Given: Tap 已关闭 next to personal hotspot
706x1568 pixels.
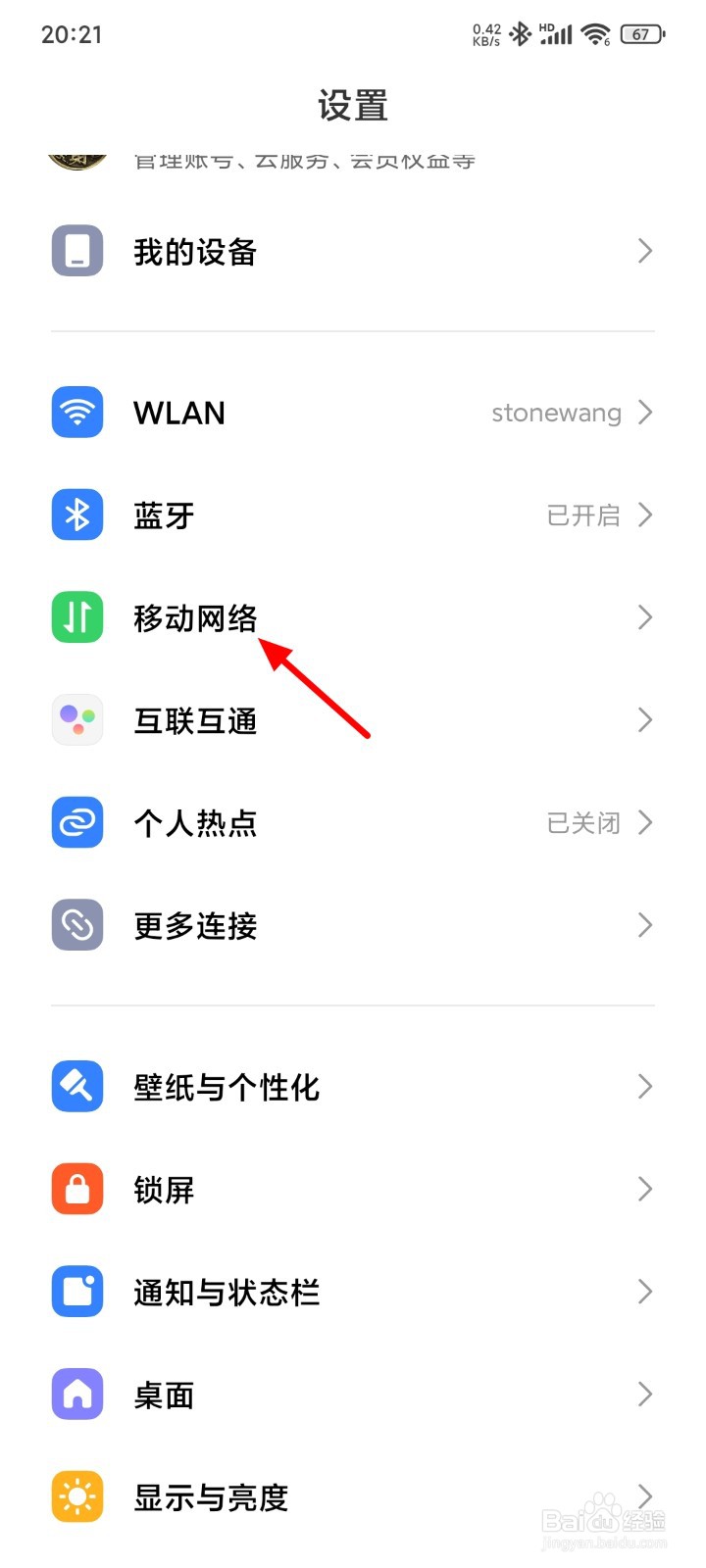Looking at the screenshot, I should click(583, 822).
